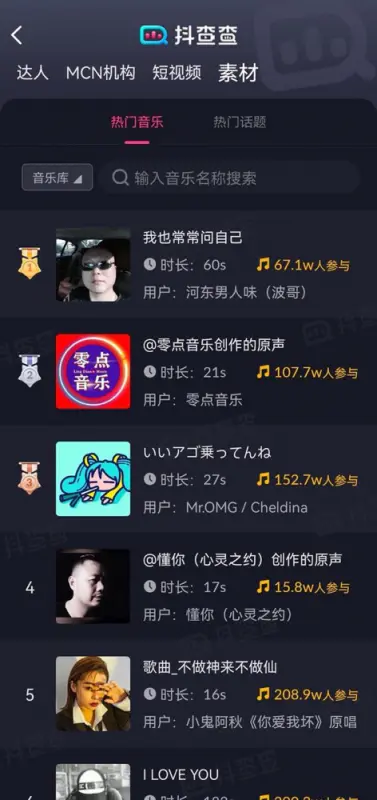This screenshot has width=377, height=800.
Task: Open @零点音乐创作的原声 entry
Action: coord(188,371)
